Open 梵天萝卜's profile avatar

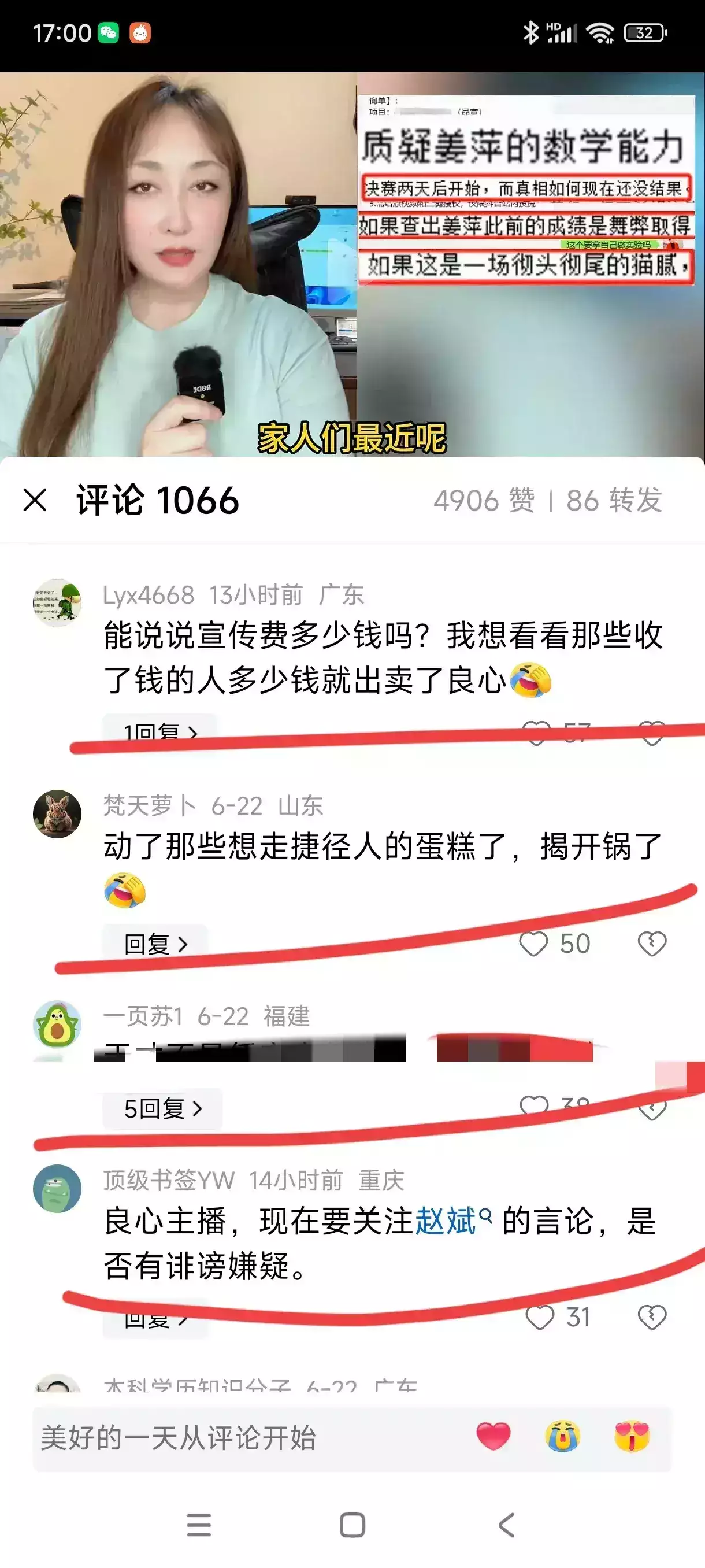click(57, 814)
